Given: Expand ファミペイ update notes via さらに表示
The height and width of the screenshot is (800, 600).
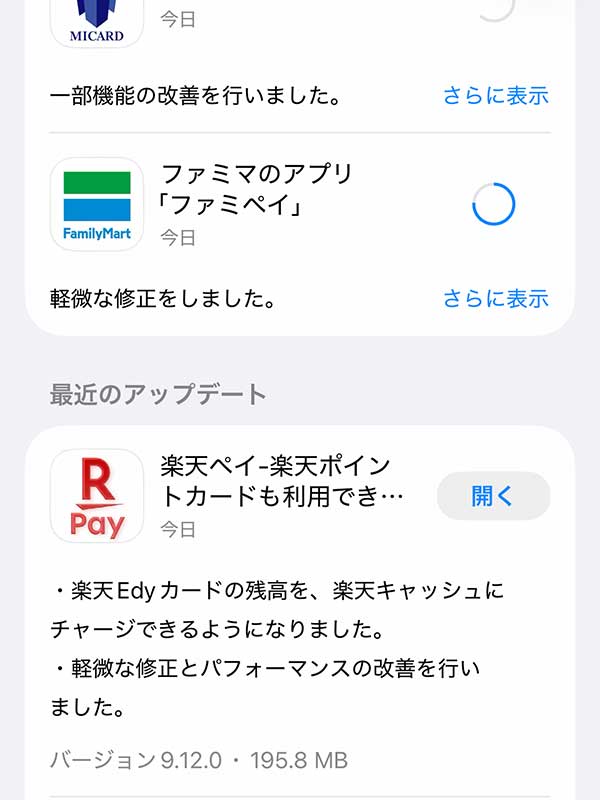Looking at the screenshot, I should pyautogui.click(x=495, y=298).
